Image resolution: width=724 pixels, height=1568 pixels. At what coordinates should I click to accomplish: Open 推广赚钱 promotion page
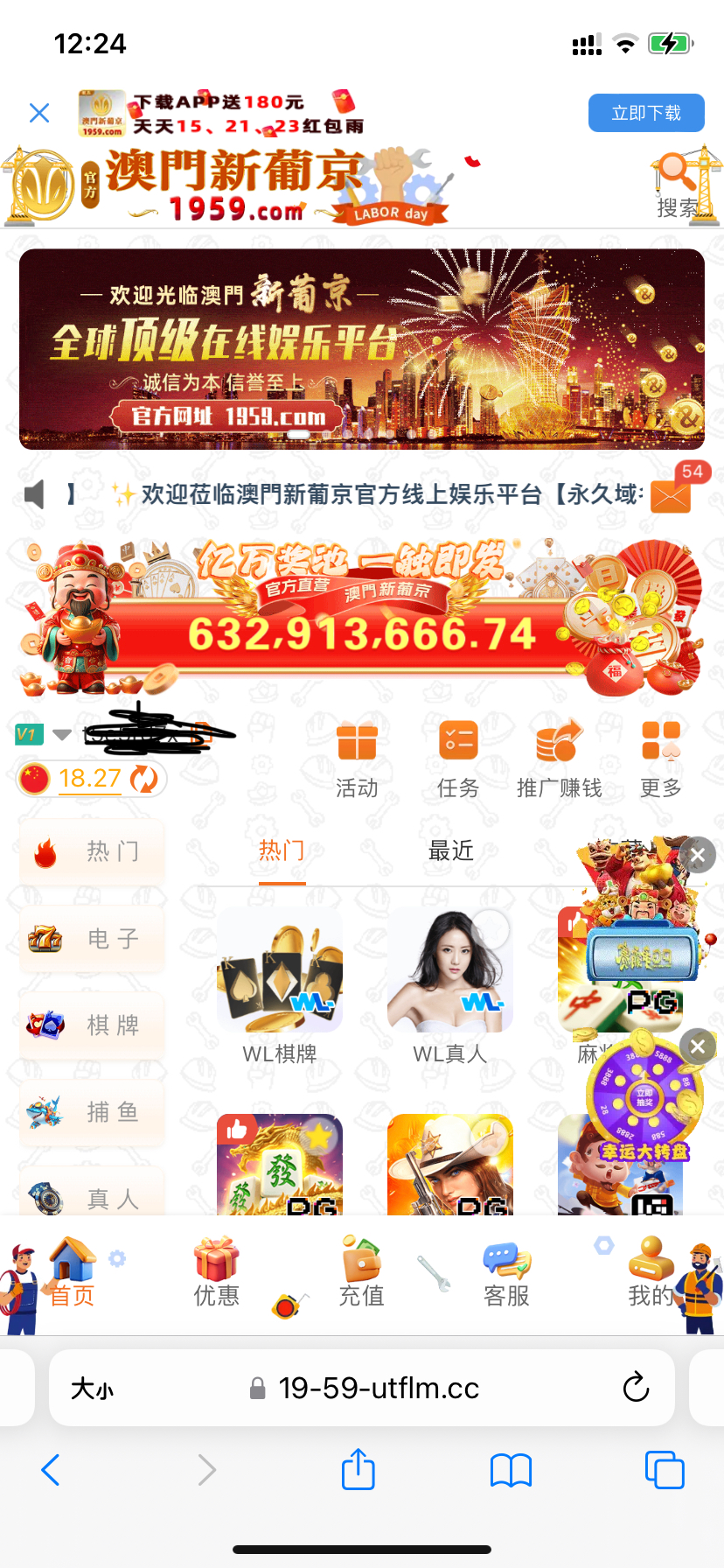pyautogui.click(x=560, y=759)
